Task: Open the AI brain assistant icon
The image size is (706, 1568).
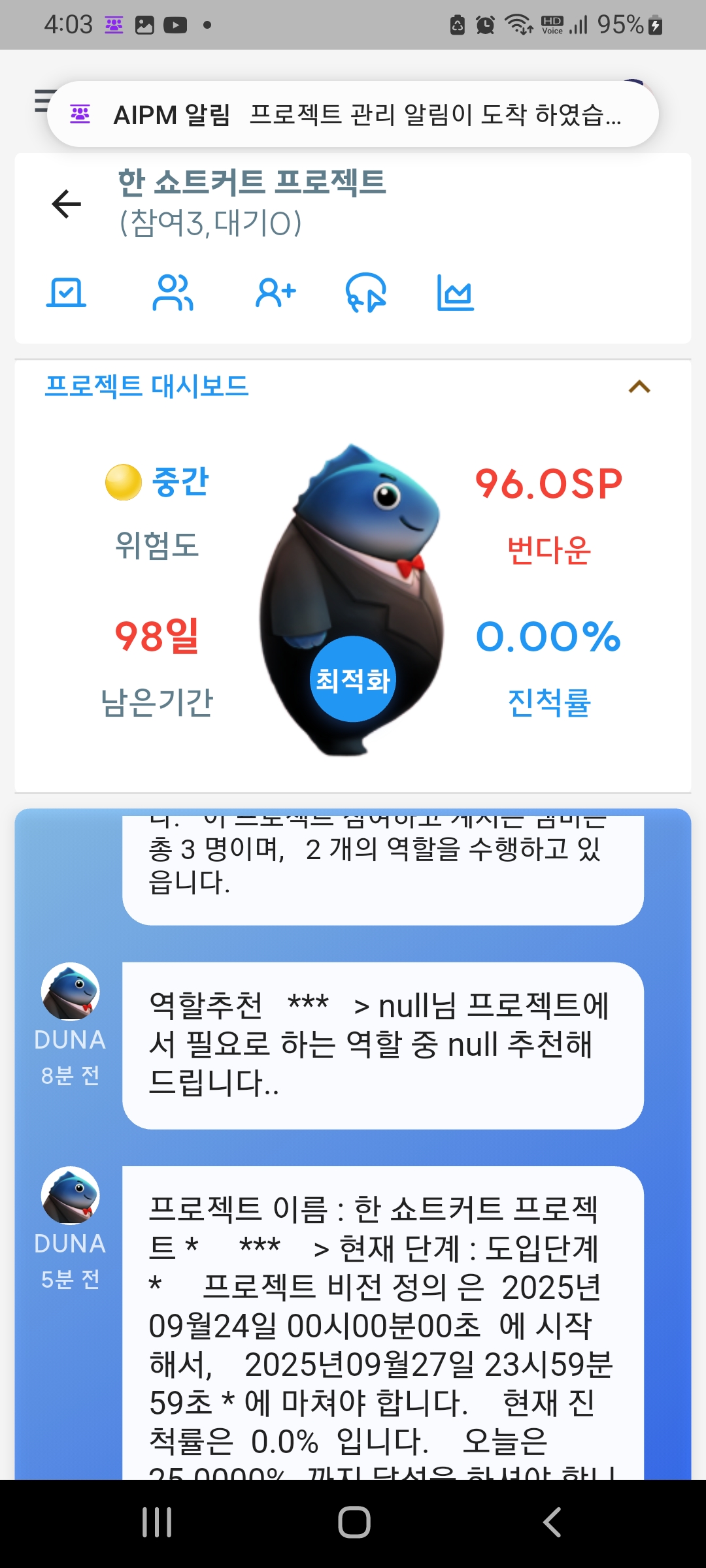Action: coord(366,293)
